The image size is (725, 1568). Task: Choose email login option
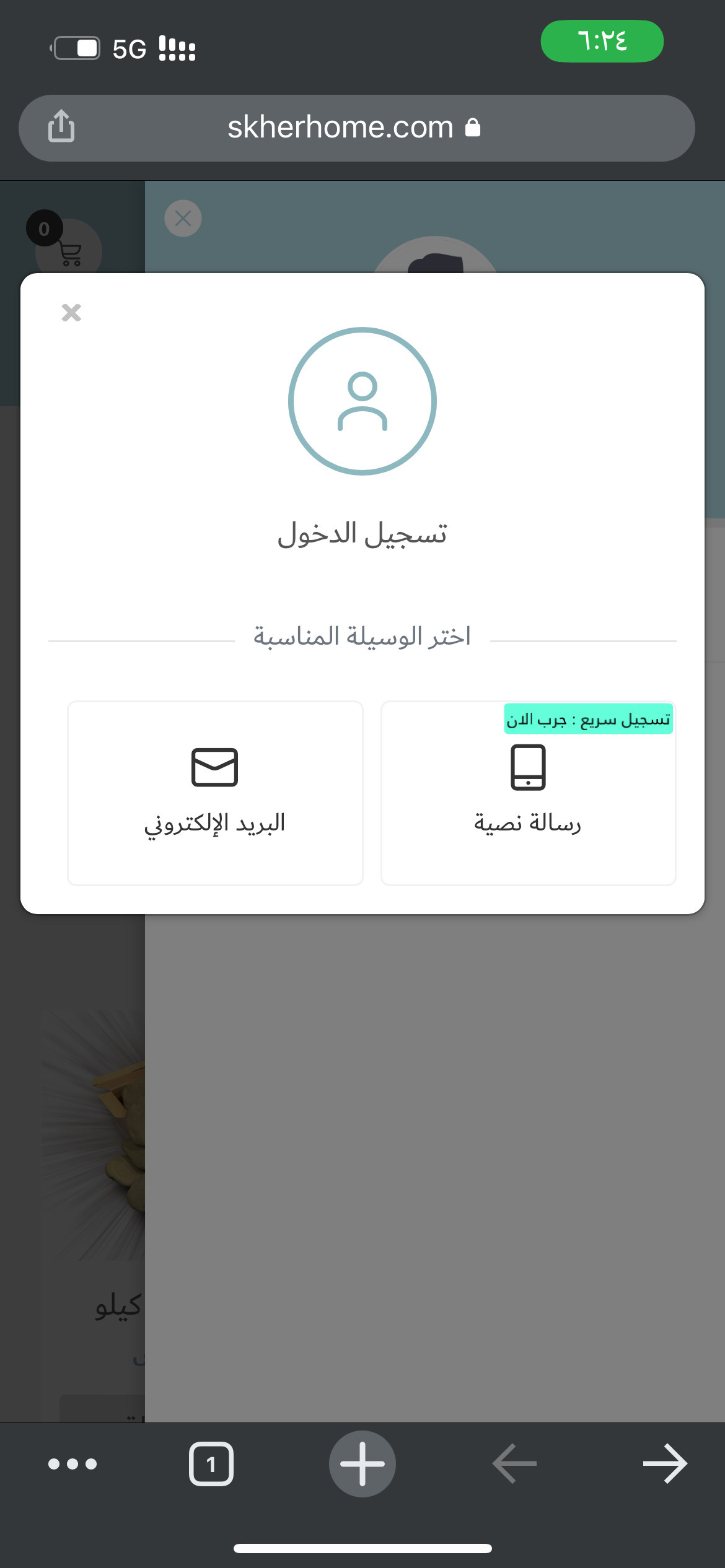[215, 793]
